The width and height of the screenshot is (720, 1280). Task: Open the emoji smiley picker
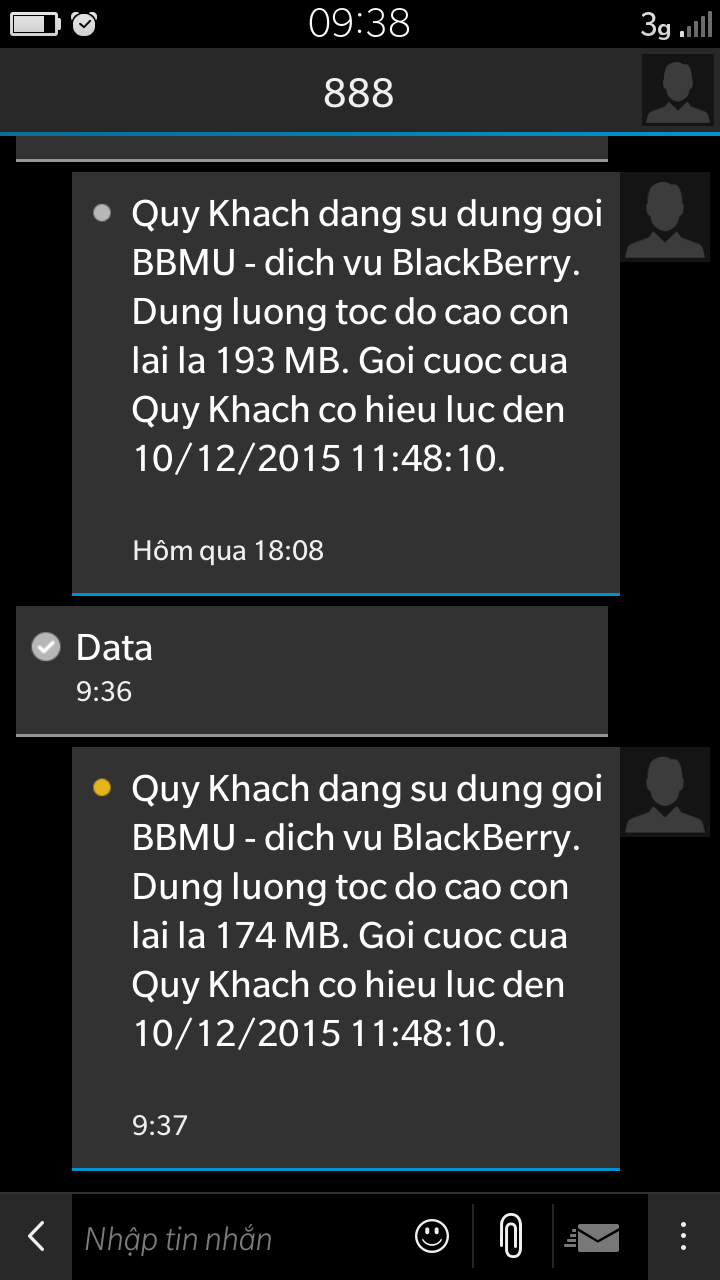(432, 1237)
